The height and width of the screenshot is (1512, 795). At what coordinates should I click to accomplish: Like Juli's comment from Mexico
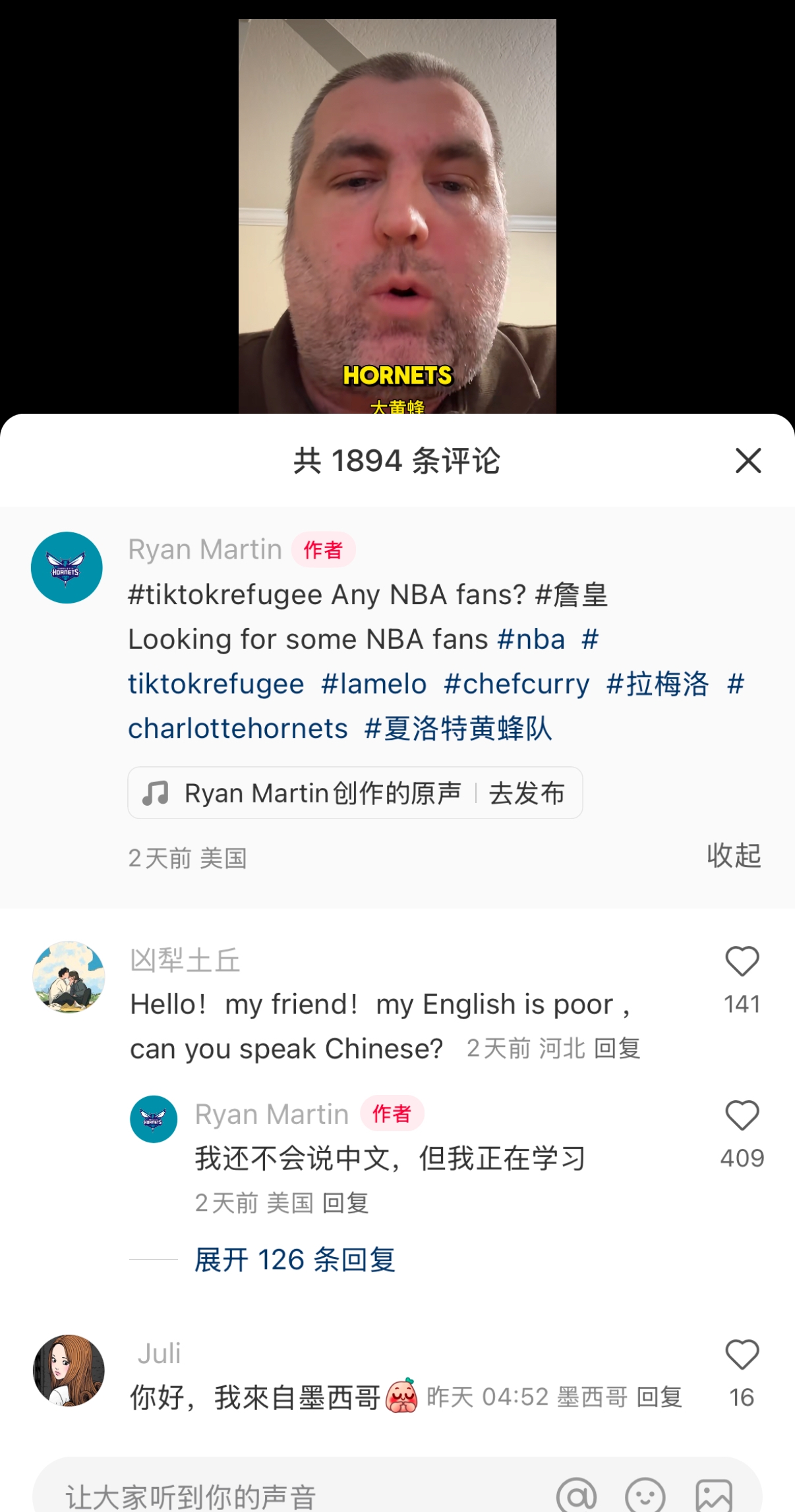pos(742,1355)
